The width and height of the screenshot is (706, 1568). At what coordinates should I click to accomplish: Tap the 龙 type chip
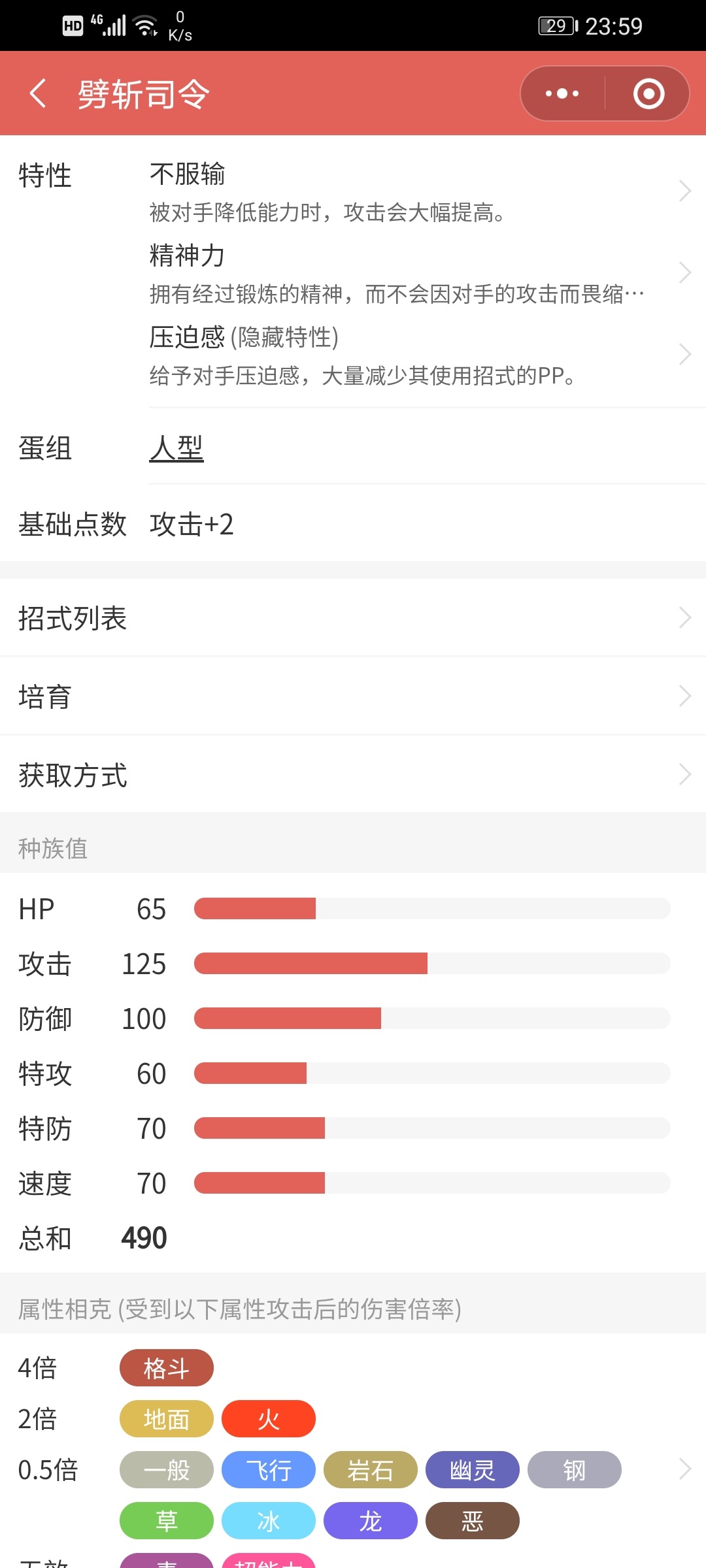(371, 1520)
